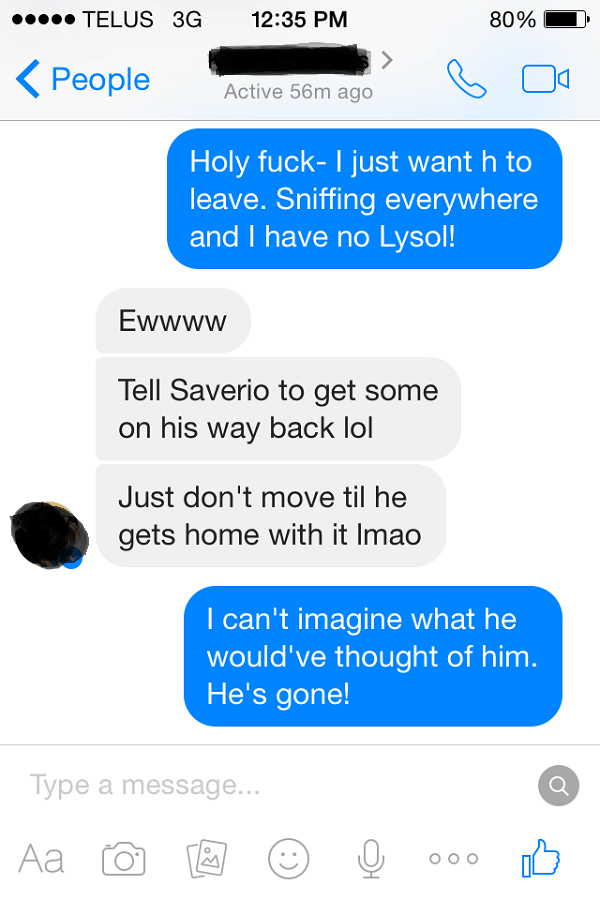Start a video call with this contact
Screen dimensions: 600x900
tap(546, 79)
